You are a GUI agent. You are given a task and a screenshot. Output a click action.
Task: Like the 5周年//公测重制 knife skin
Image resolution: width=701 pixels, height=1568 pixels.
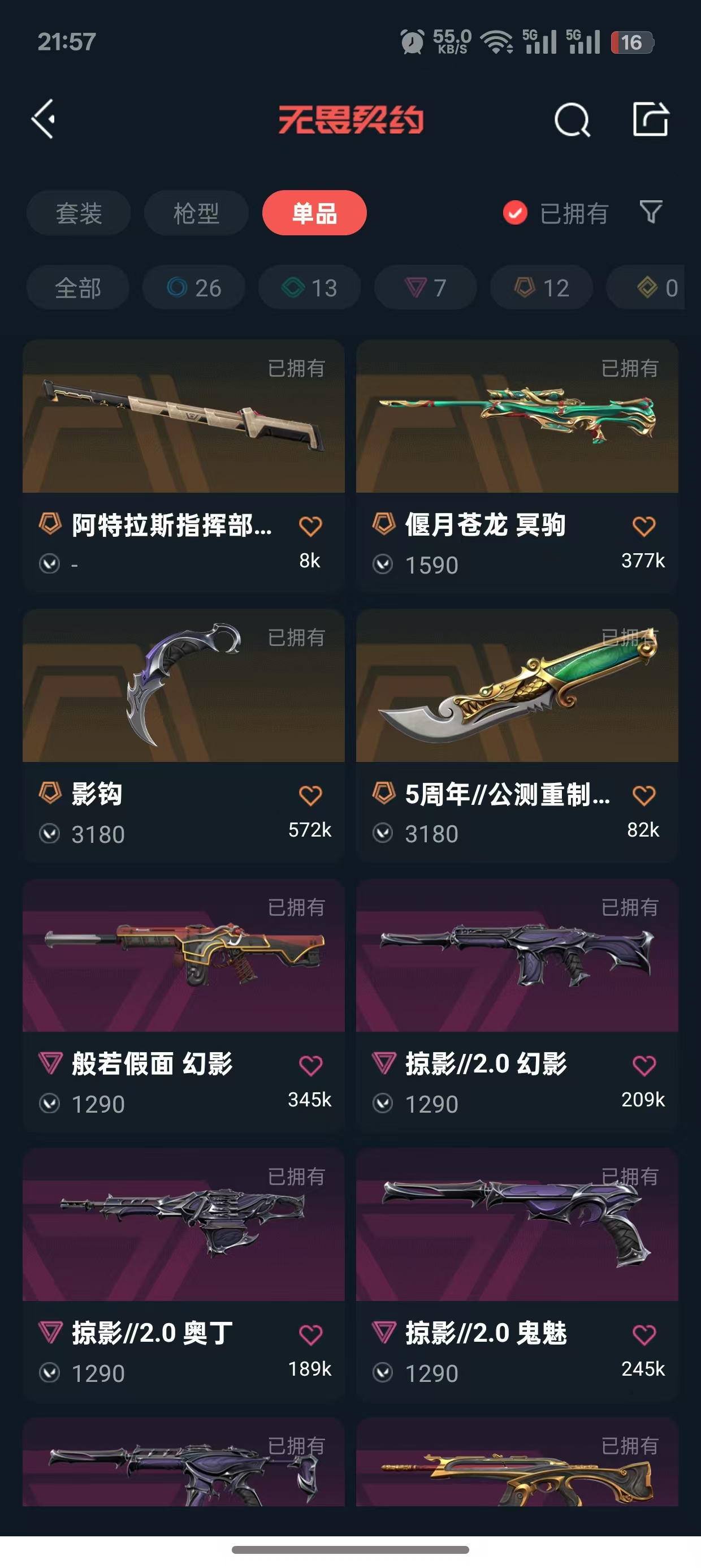(x=644, y=795)
